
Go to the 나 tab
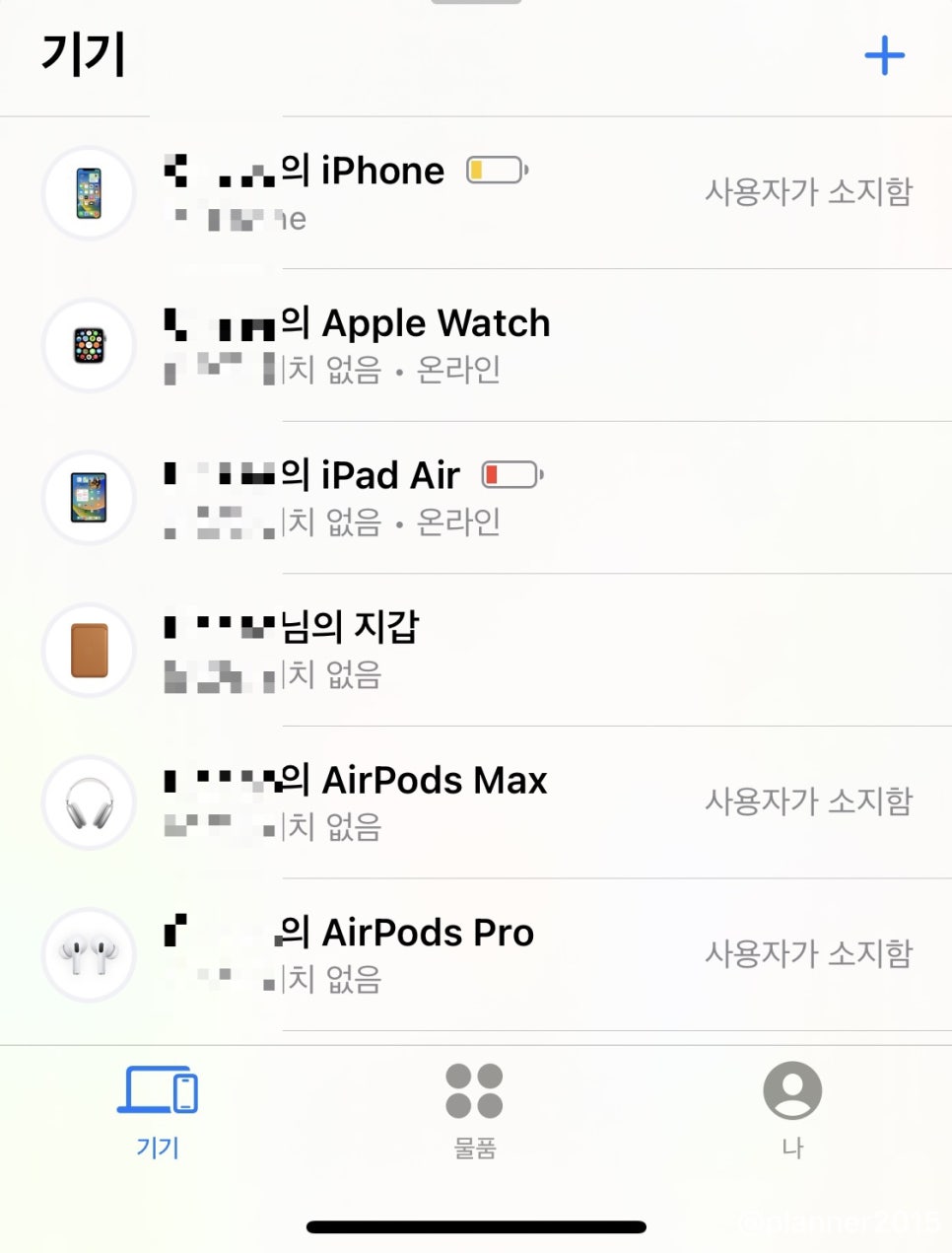click(792, 1110)
